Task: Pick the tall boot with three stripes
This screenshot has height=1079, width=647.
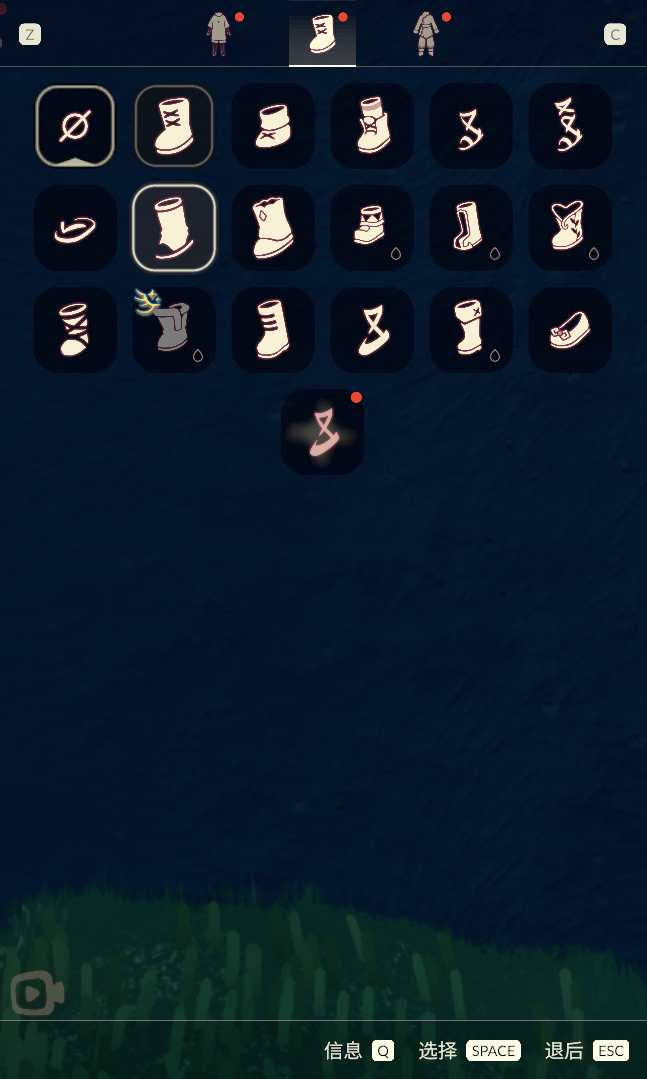Action: tap(272, 329)
